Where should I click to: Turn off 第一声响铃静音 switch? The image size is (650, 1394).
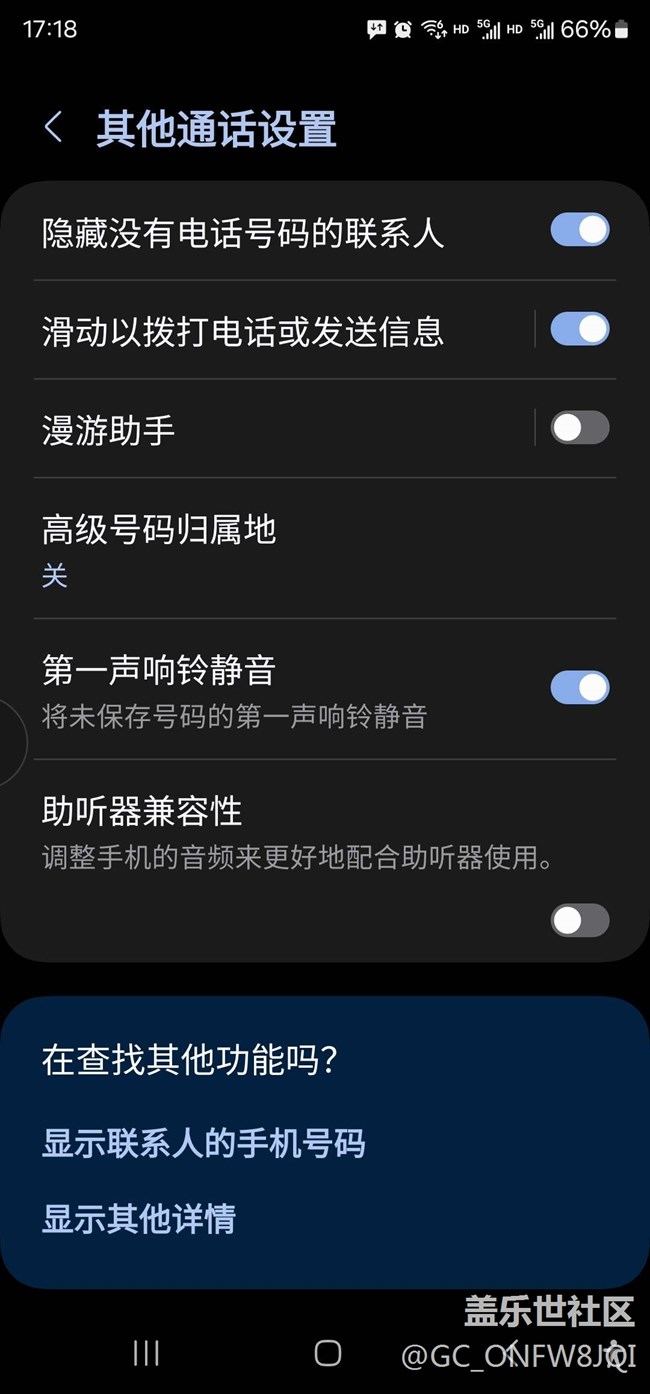point(579,687)
